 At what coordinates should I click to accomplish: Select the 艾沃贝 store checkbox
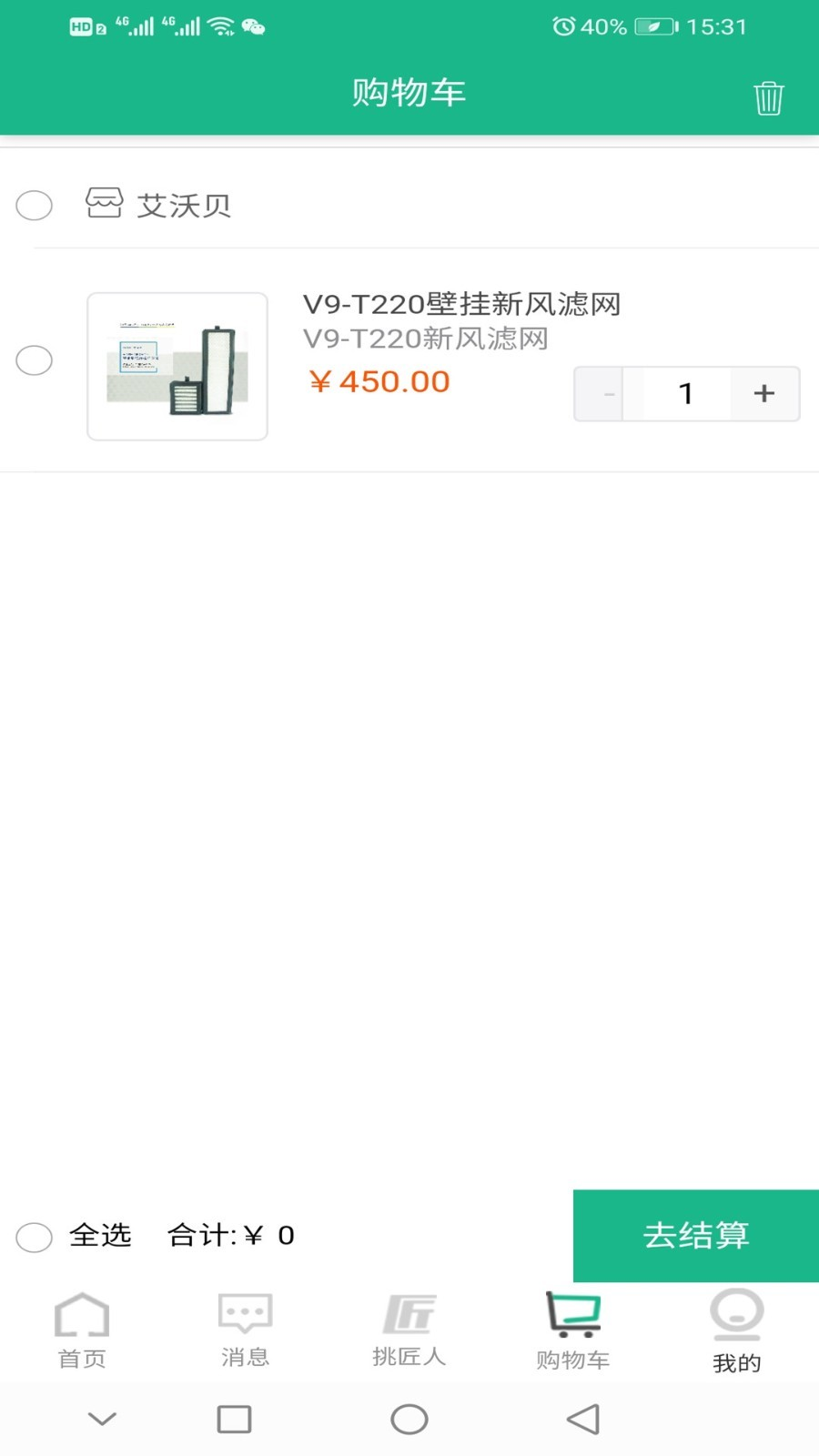[x=35, y=206]
